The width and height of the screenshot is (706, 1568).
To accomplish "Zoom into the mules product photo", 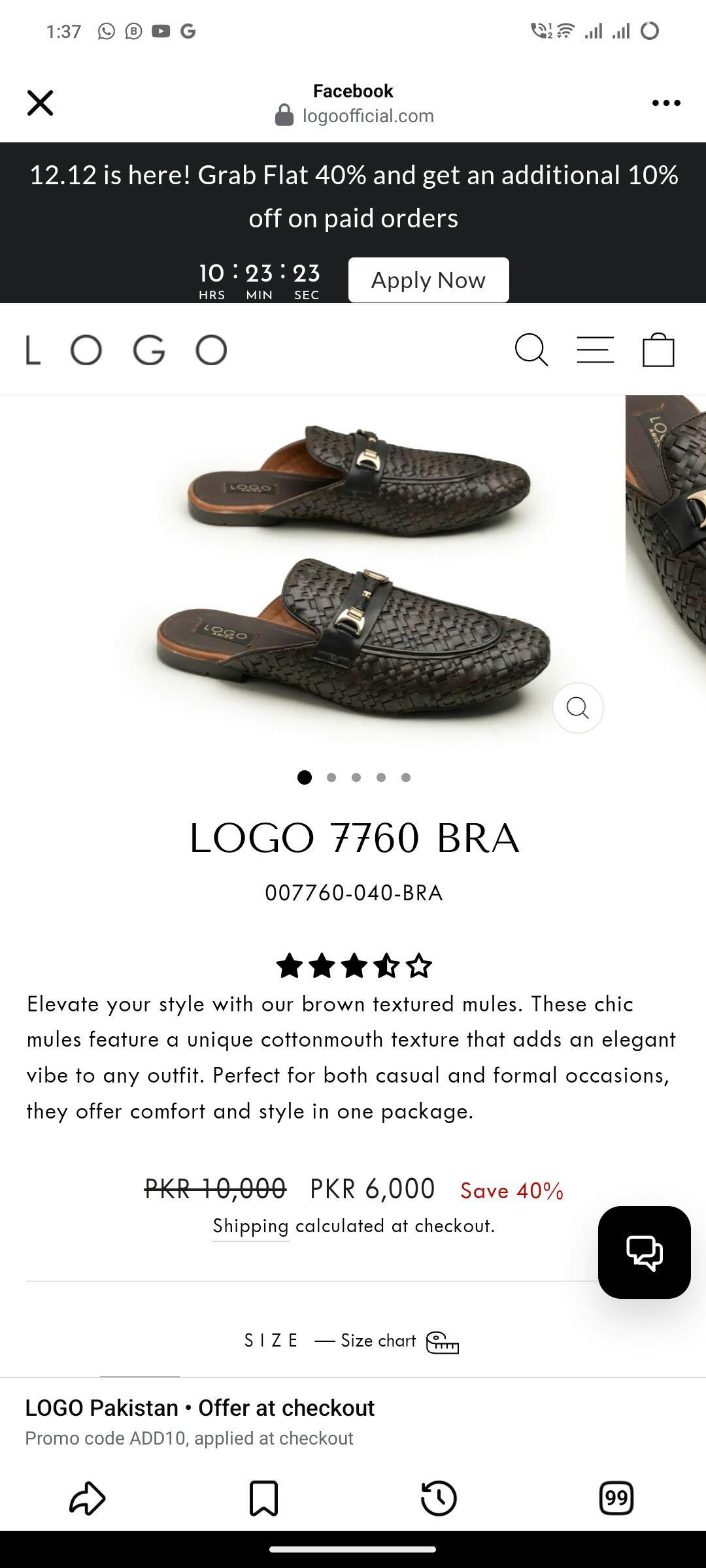I will point(578,708).
